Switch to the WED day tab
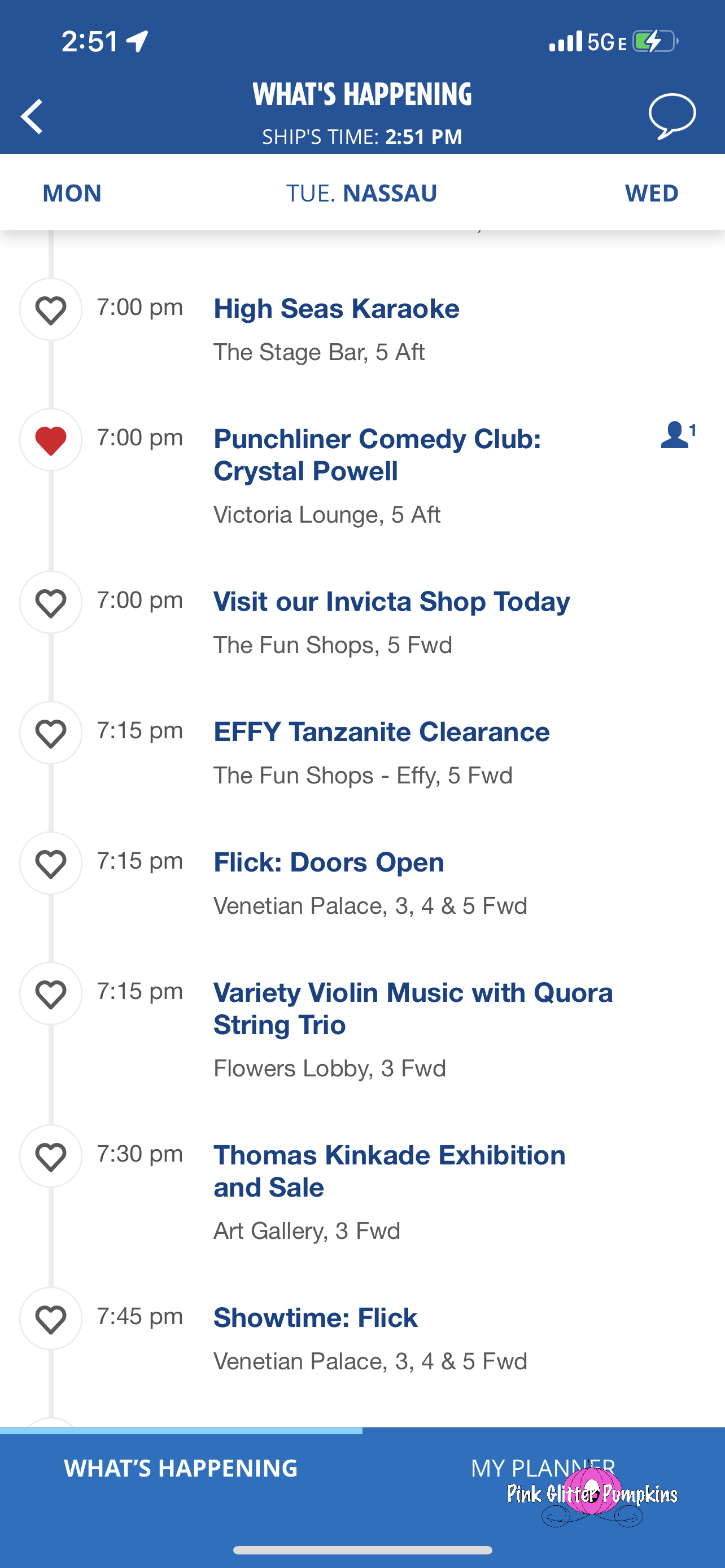The image size is (725, 1568). click(x=650, y=193)
